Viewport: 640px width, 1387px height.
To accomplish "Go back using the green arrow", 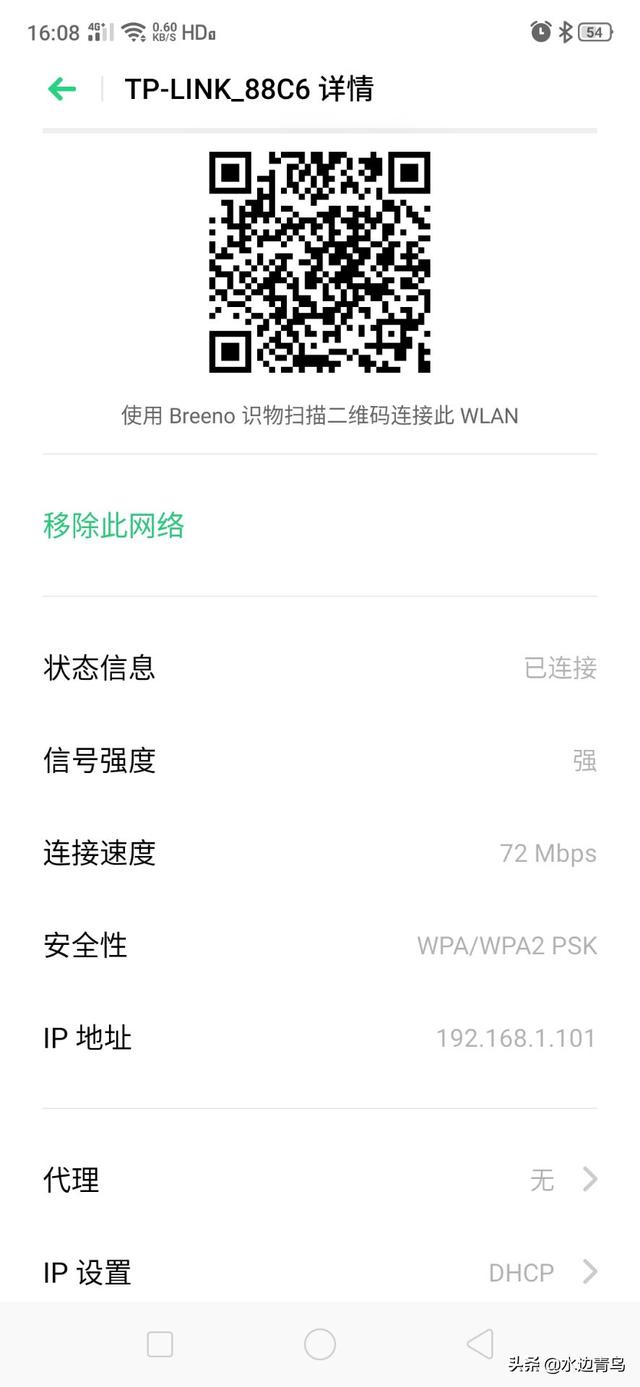I will pos(62,89).
